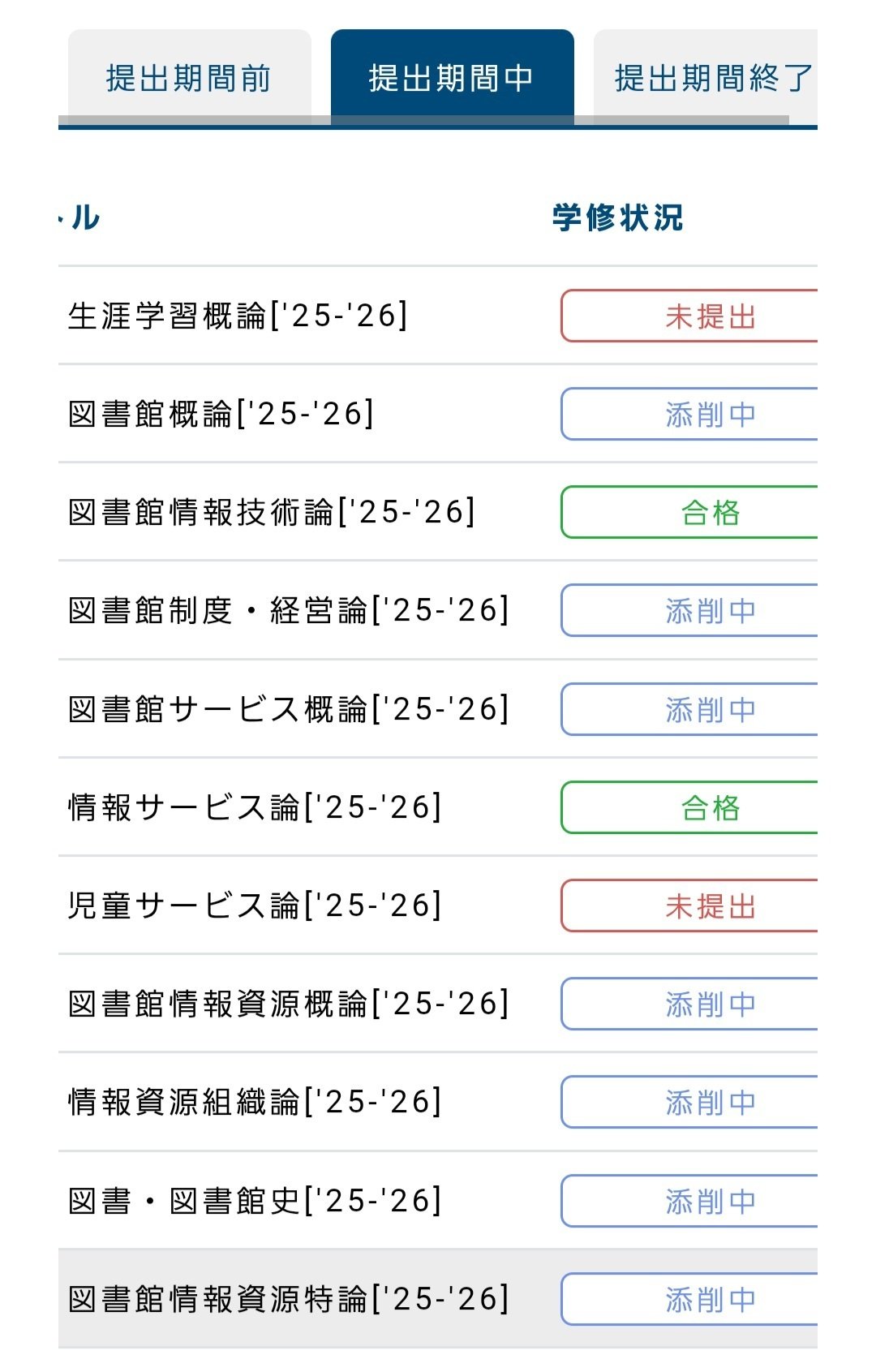This screenshot has width=876, height=1372.
Task: Click the 添削中 status for 図書館概論
Action: coord(710,415)
